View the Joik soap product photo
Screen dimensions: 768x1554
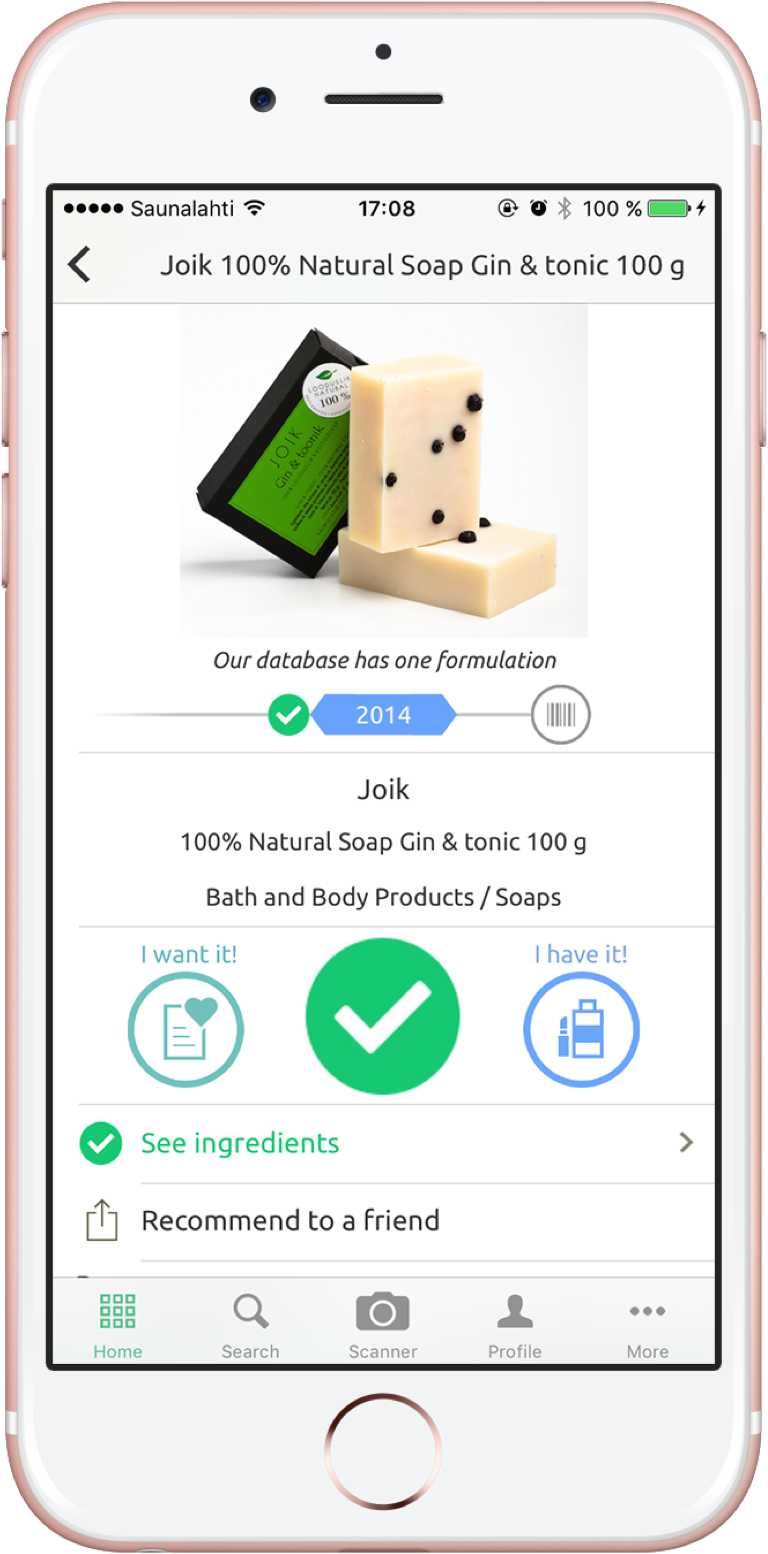tap(384, 471)
